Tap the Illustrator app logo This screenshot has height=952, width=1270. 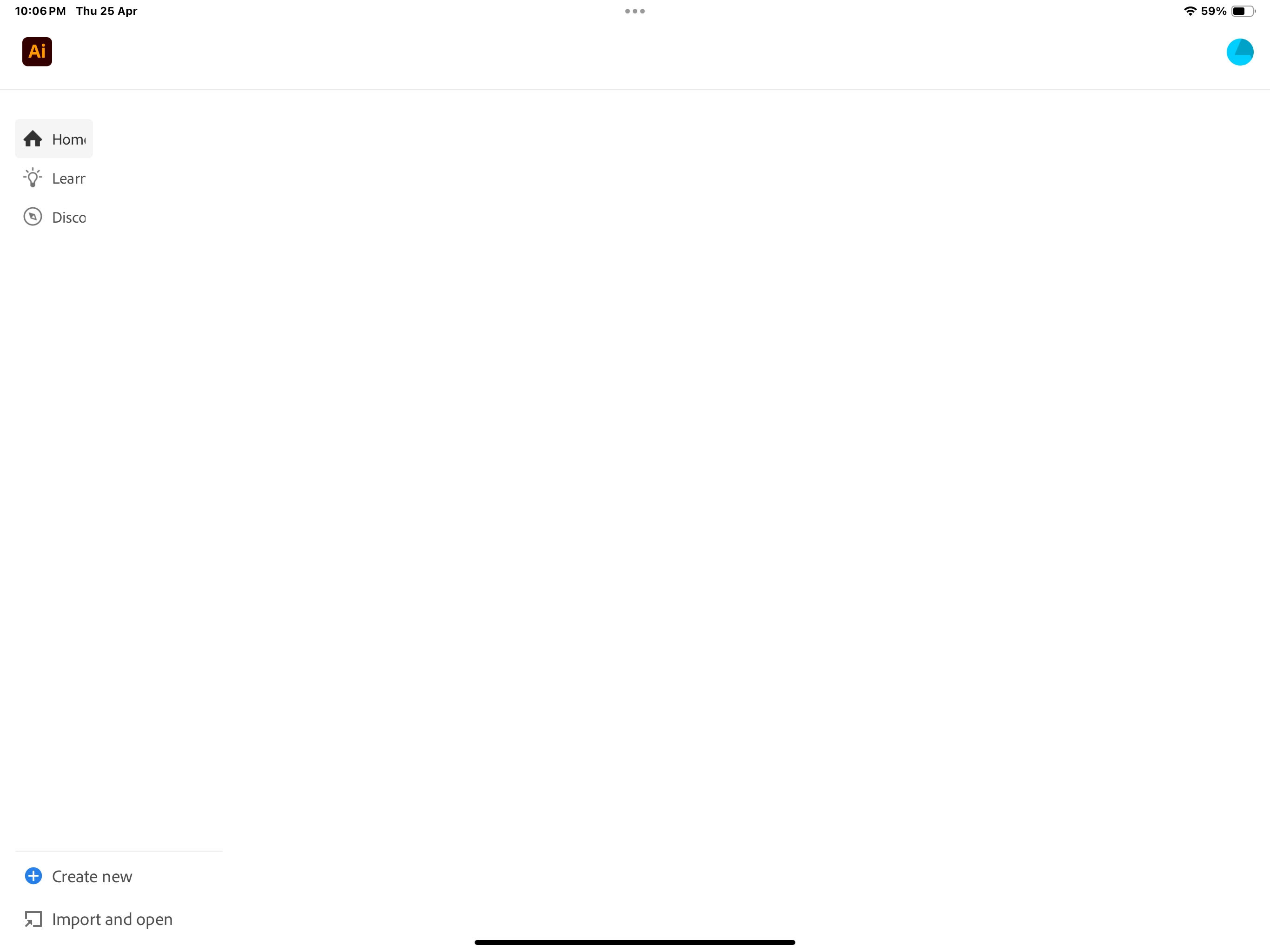click(x=37, y=52)
